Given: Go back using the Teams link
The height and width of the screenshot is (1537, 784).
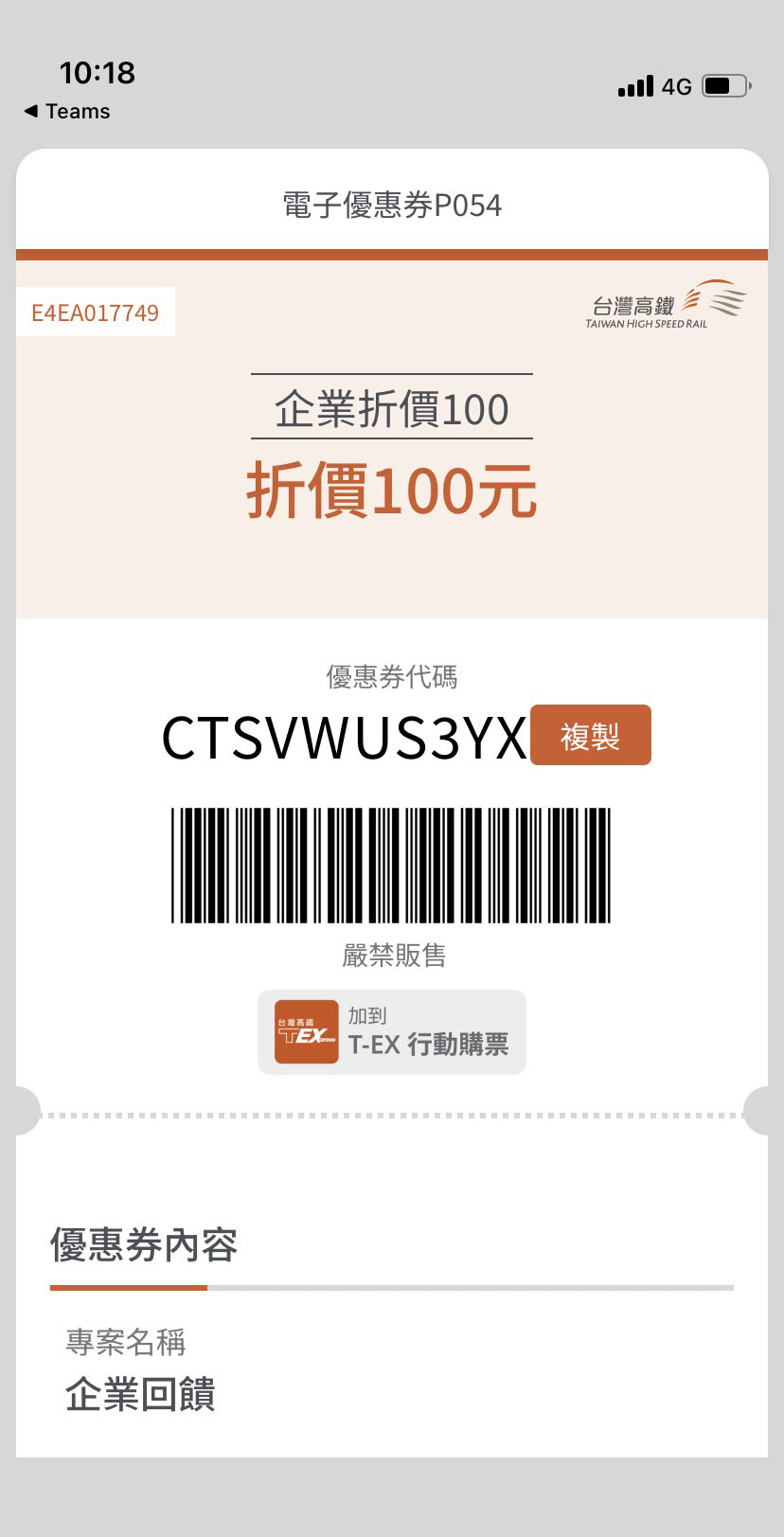Looking at the screenshot, I should [66, 111].
